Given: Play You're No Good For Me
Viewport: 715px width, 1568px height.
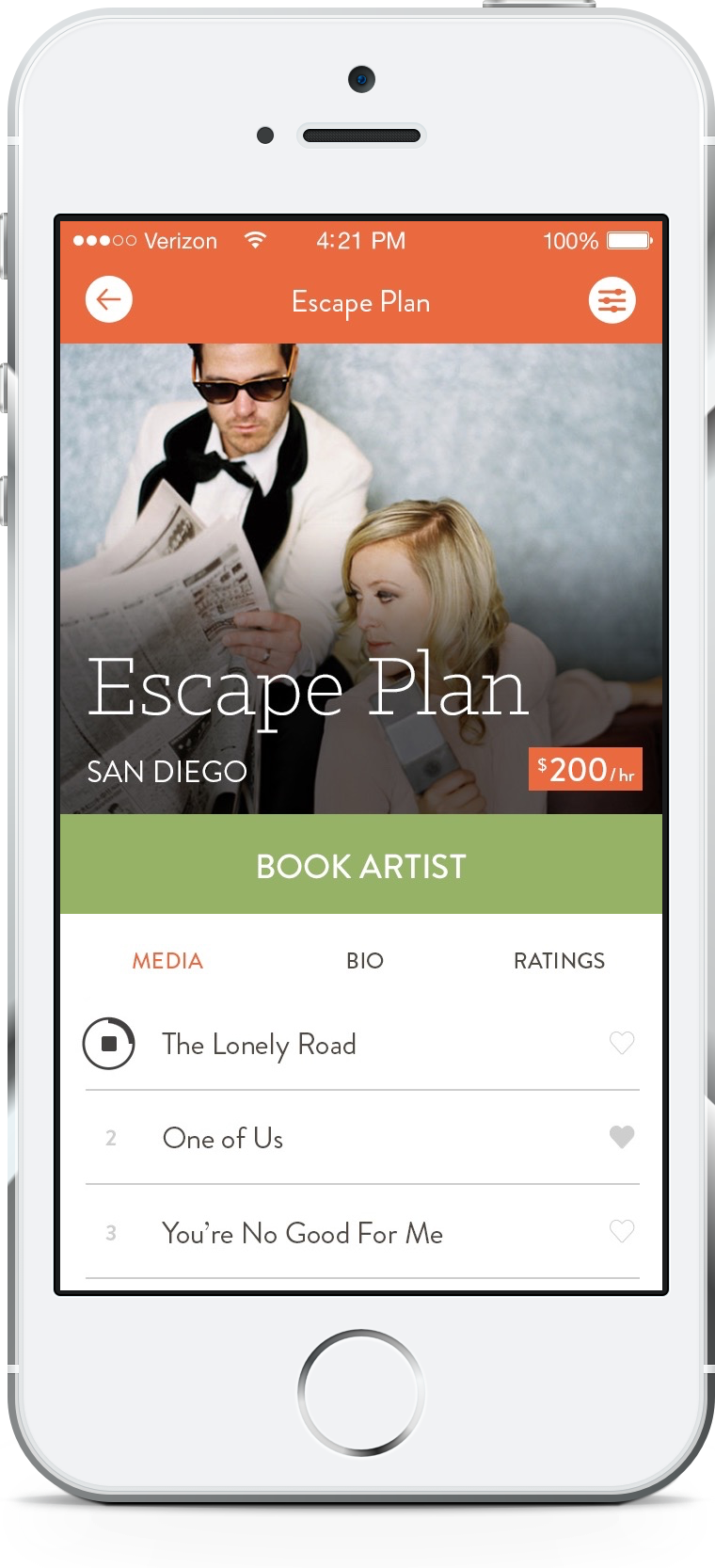Looking at the screenshot, I should pyautogui.click(x=362, y=1232).
